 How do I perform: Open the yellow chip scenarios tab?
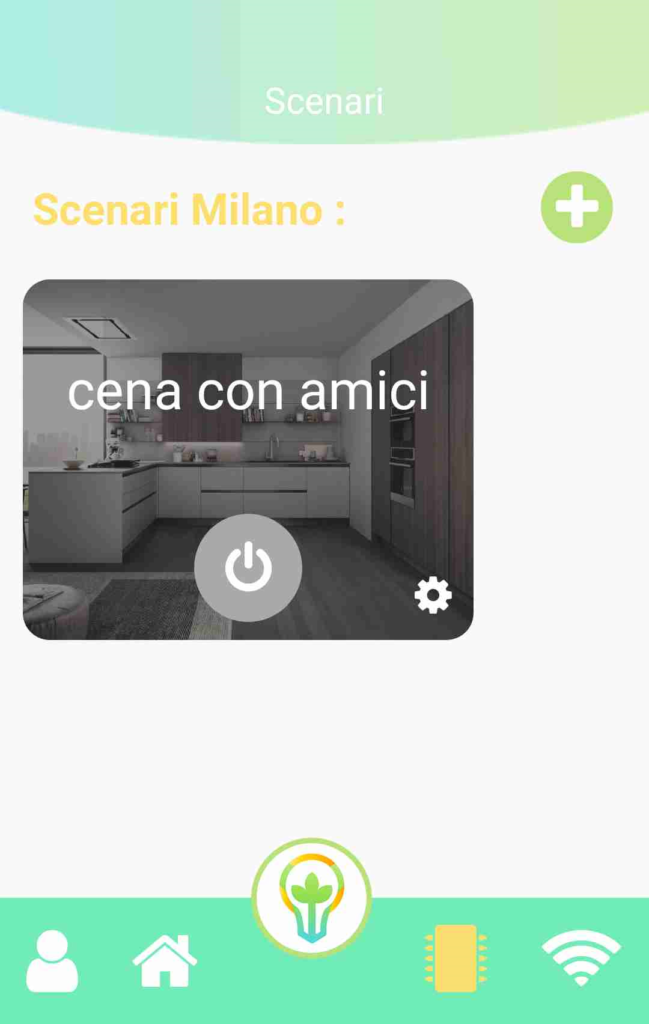[x=456, y=958]
